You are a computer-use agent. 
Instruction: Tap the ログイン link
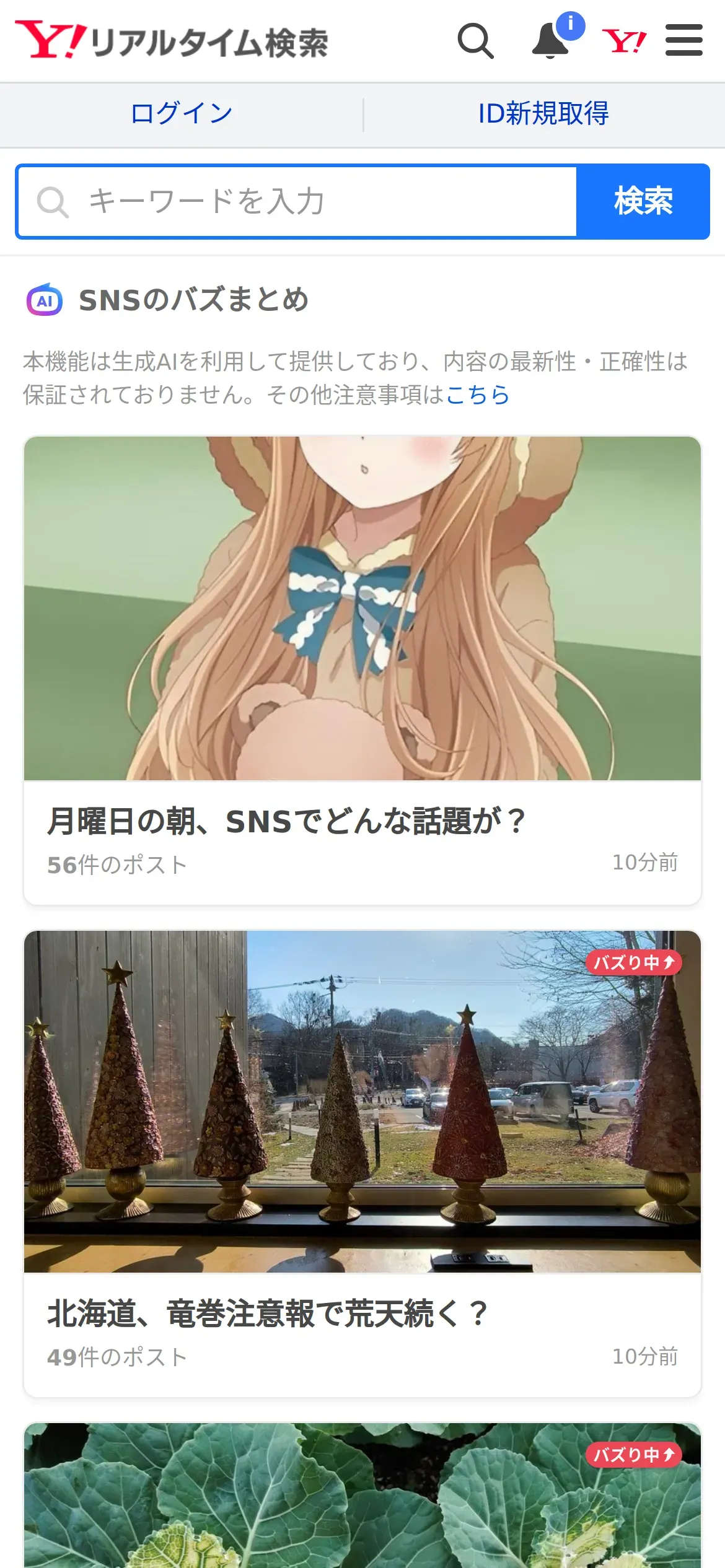181,114
